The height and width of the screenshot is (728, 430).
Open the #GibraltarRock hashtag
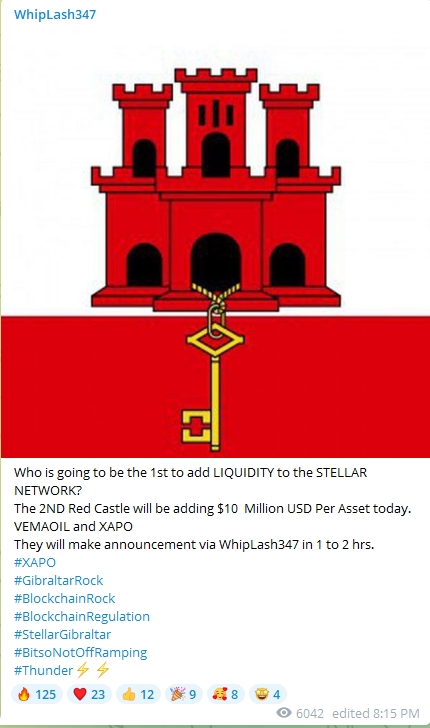pos(59,580)
